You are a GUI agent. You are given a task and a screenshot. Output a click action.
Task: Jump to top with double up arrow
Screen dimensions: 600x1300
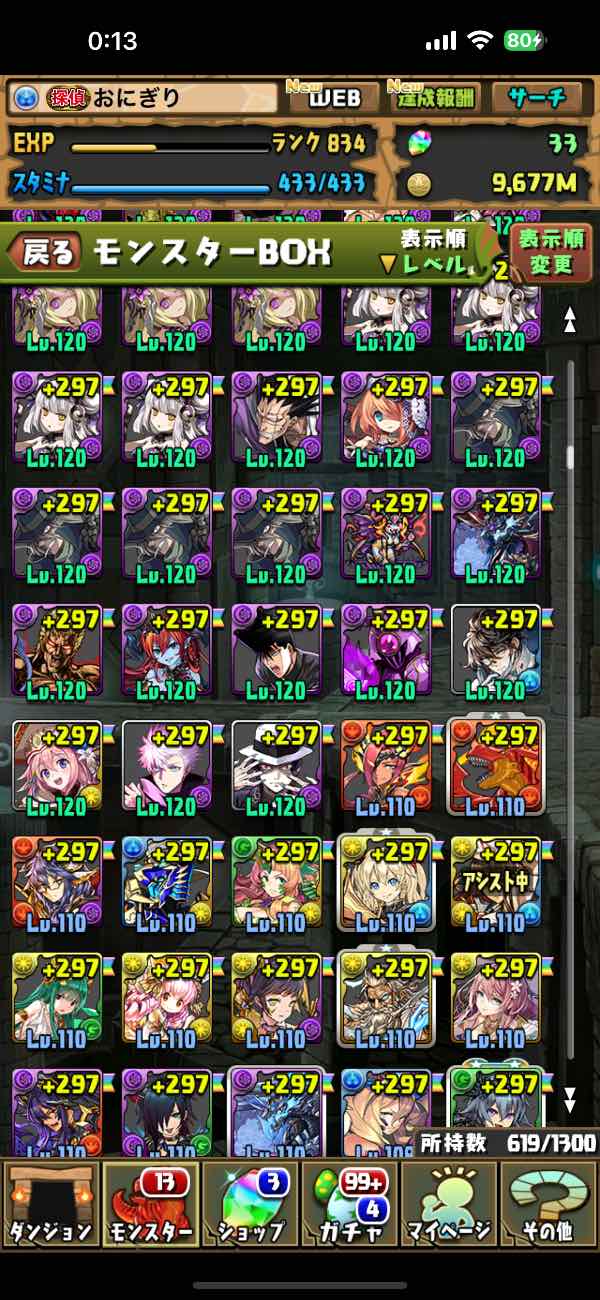point(570,319)
